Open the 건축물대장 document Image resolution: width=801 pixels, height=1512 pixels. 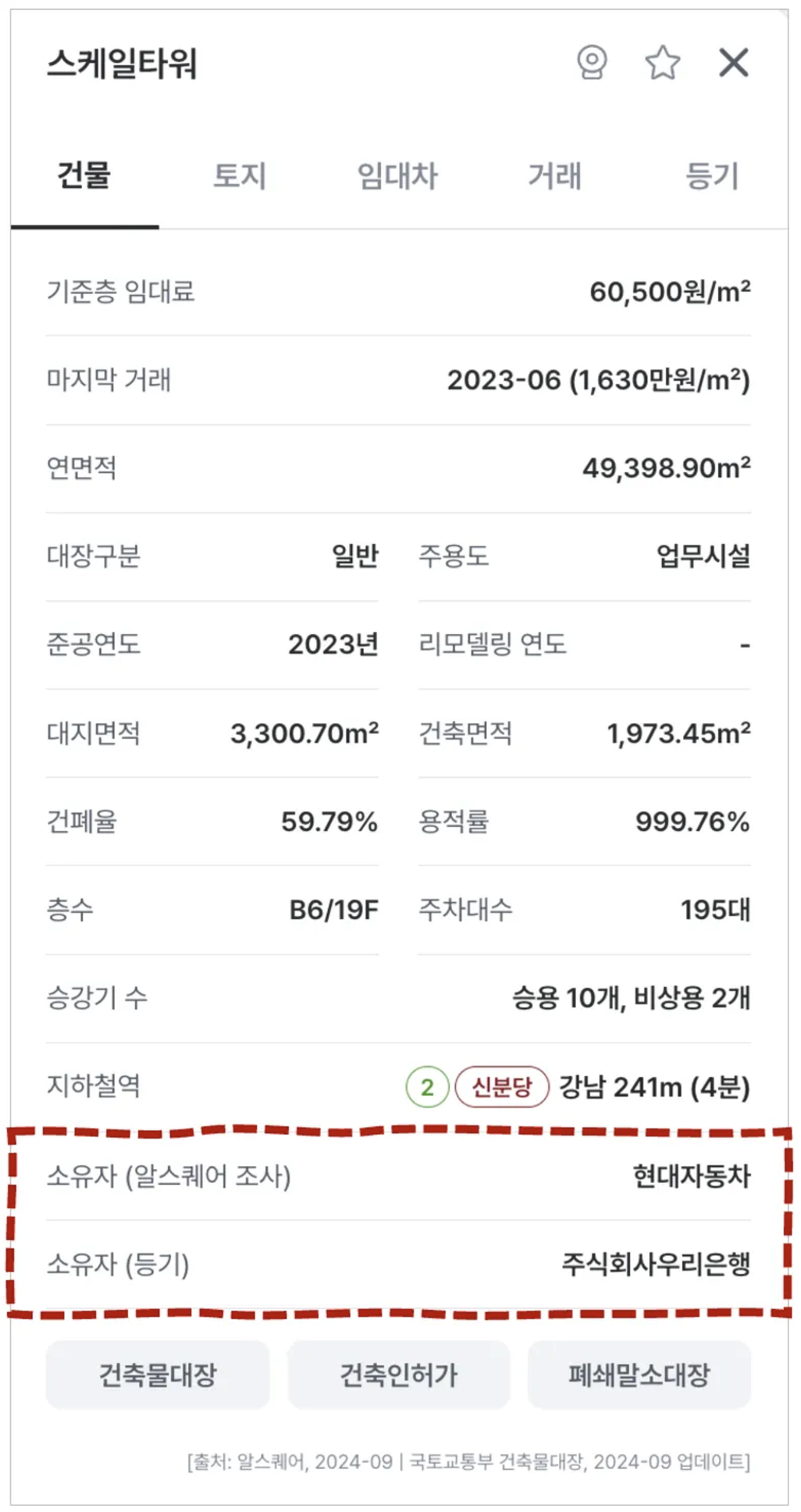click(157, 1375)
